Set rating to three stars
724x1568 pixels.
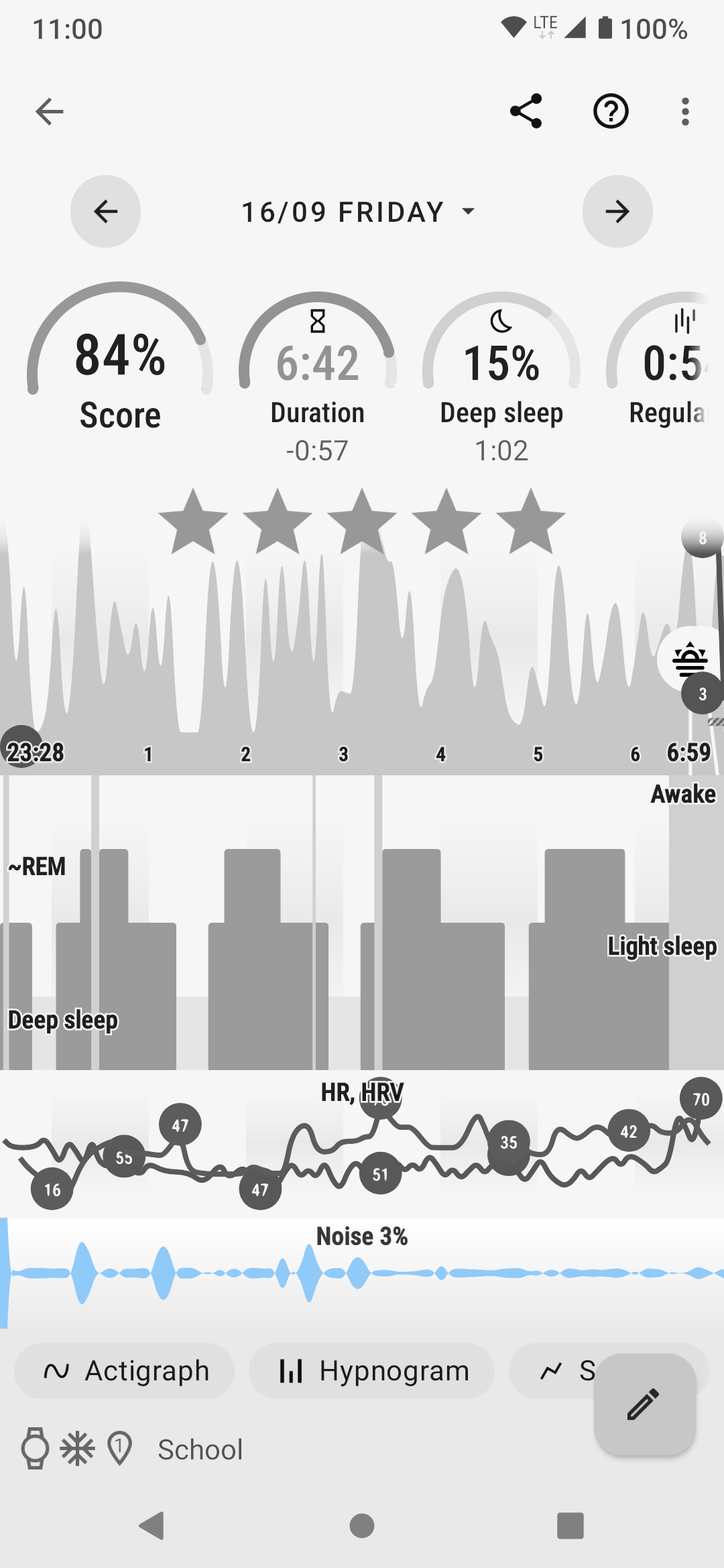point(362,523)
